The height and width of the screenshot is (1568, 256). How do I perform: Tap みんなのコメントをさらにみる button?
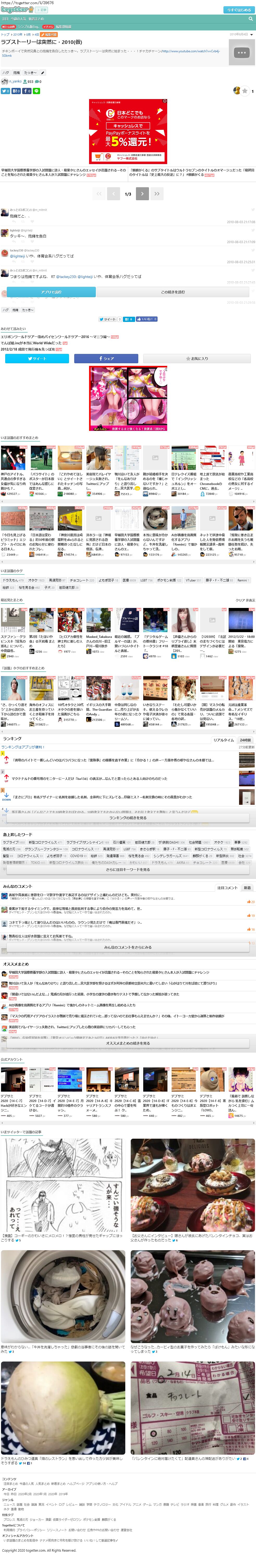click(x=128, y=947)
